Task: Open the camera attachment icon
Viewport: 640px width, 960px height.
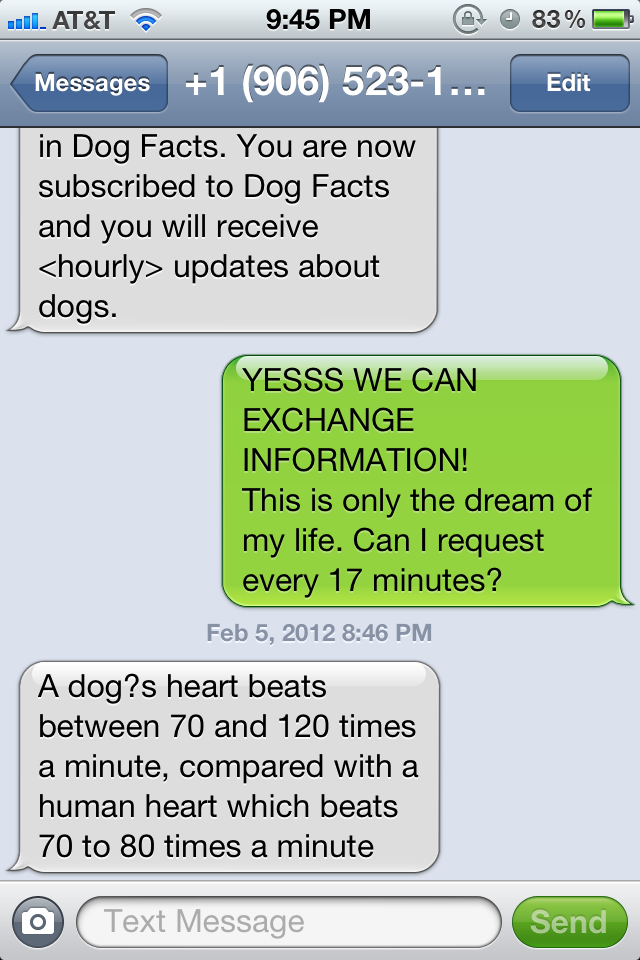Action: pos(37,921)
